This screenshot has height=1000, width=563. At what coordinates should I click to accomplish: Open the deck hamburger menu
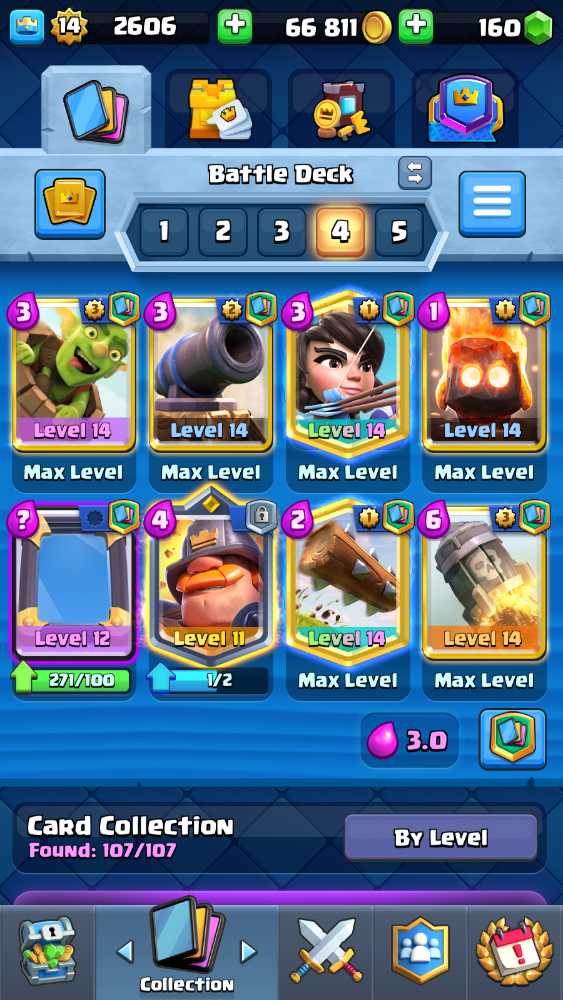(x=492, y=203)
